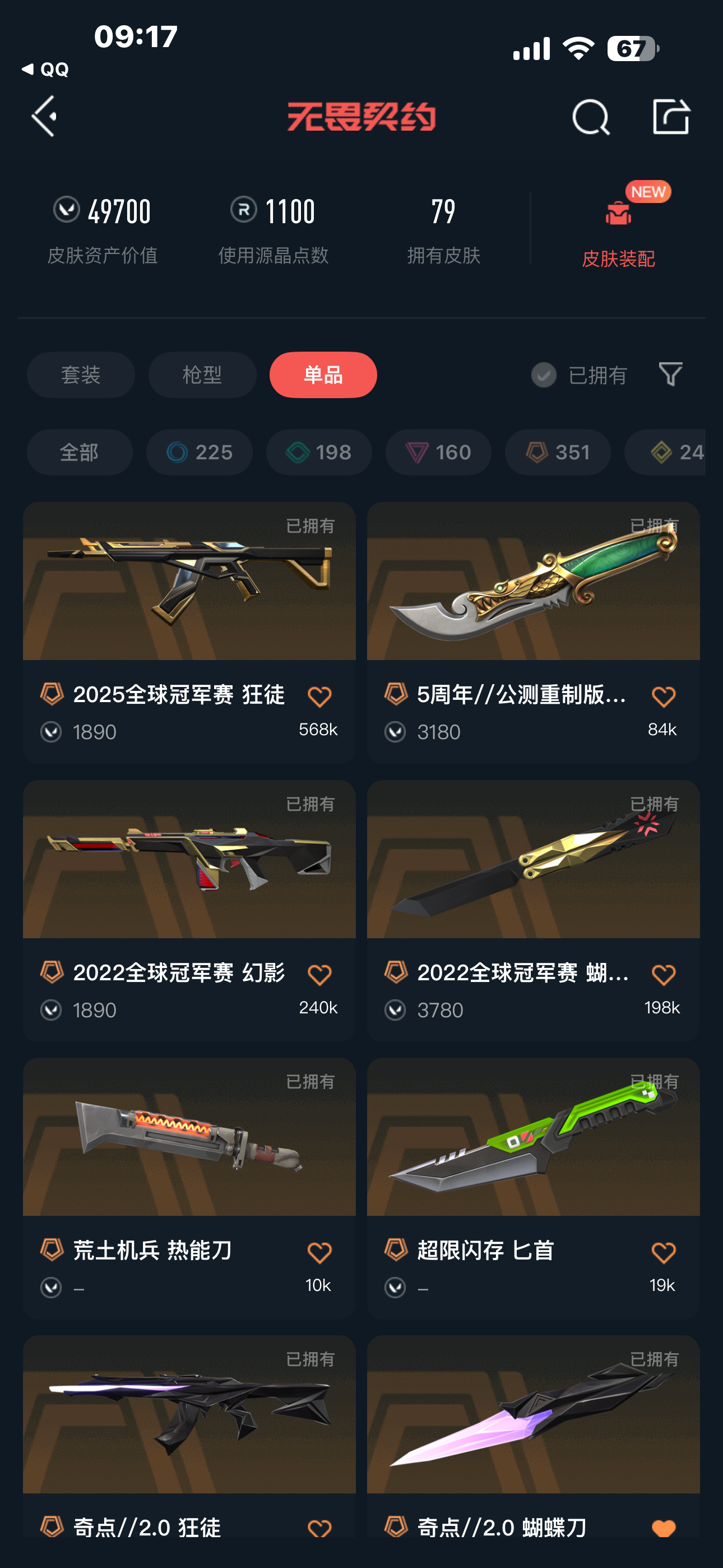723x1568 pixels.
Task: Share this skin collection page
Action: (671, 116)
